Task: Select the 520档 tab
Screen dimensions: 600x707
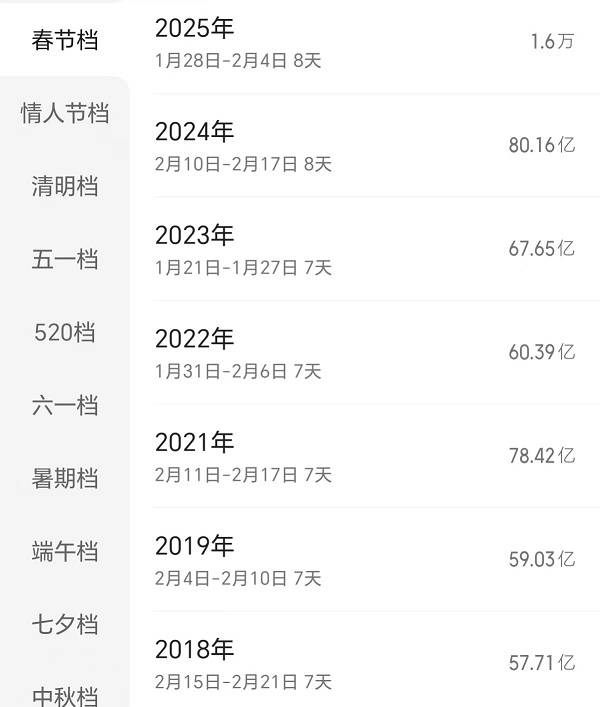Action: coord(65,333)
